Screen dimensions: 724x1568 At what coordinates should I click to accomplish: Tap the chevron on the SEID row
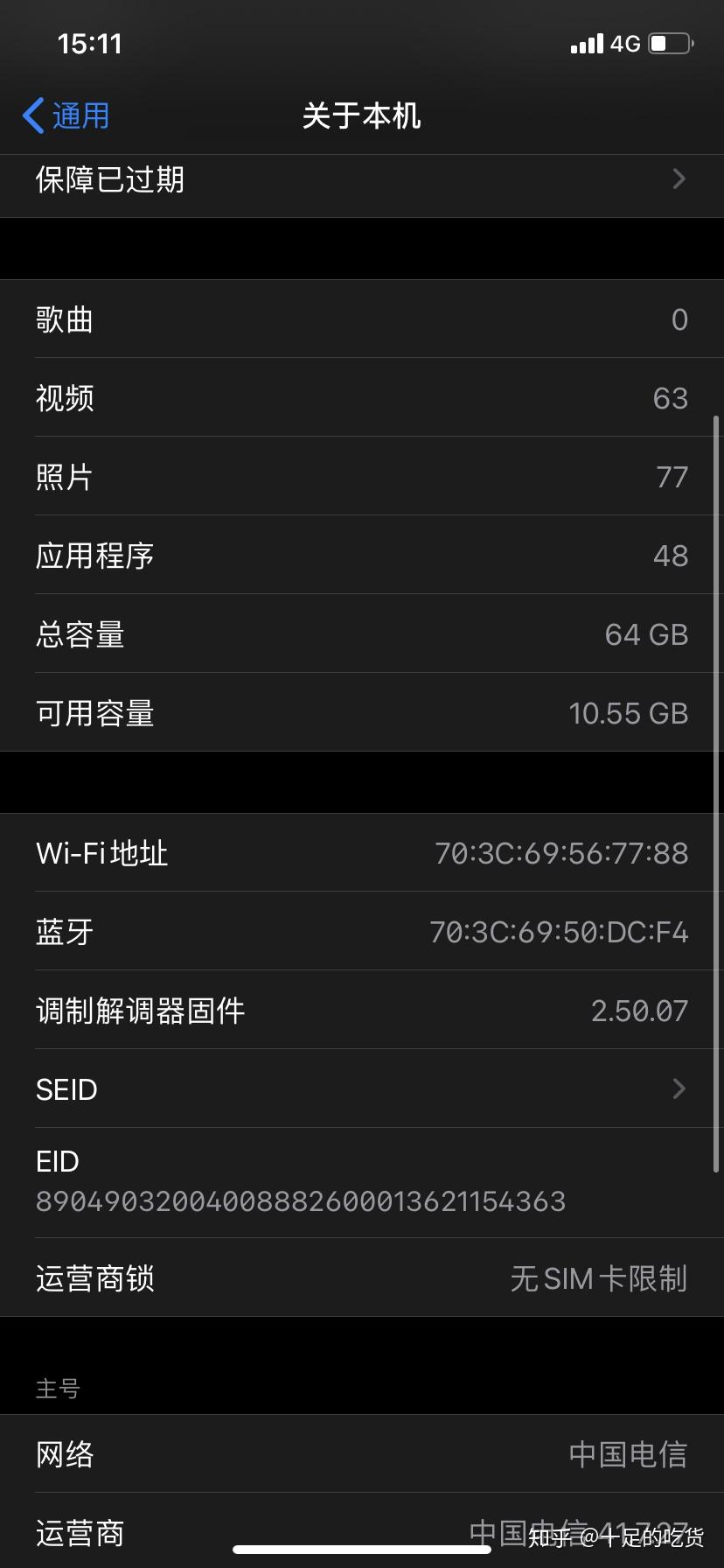click(x=679, y=1088)
